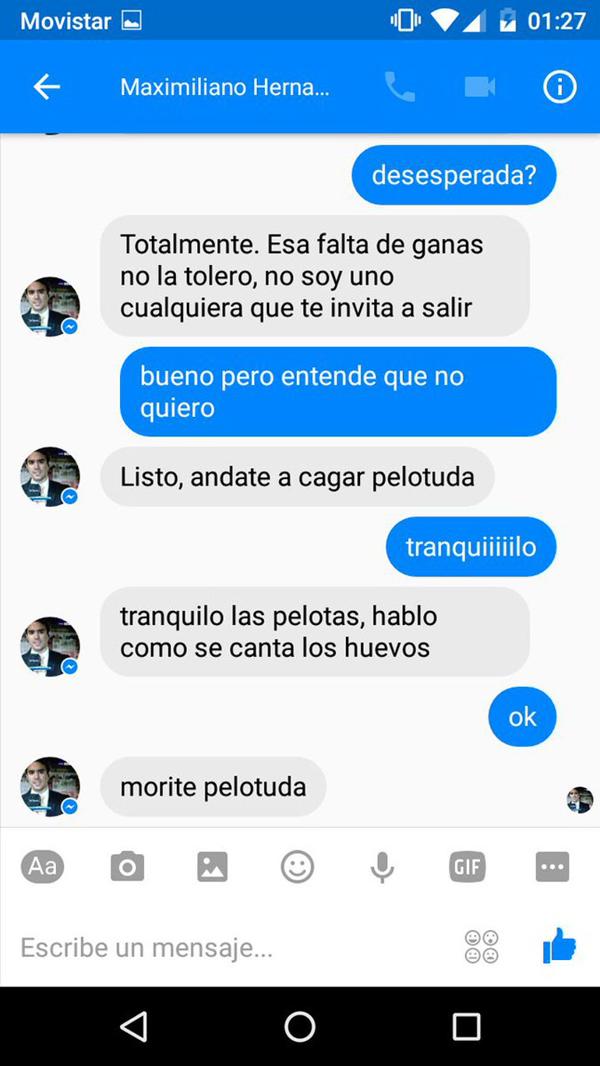This screenshot has height=1066, width=600.
Task: Open conversation info details
Action: [x=559, y=87]
